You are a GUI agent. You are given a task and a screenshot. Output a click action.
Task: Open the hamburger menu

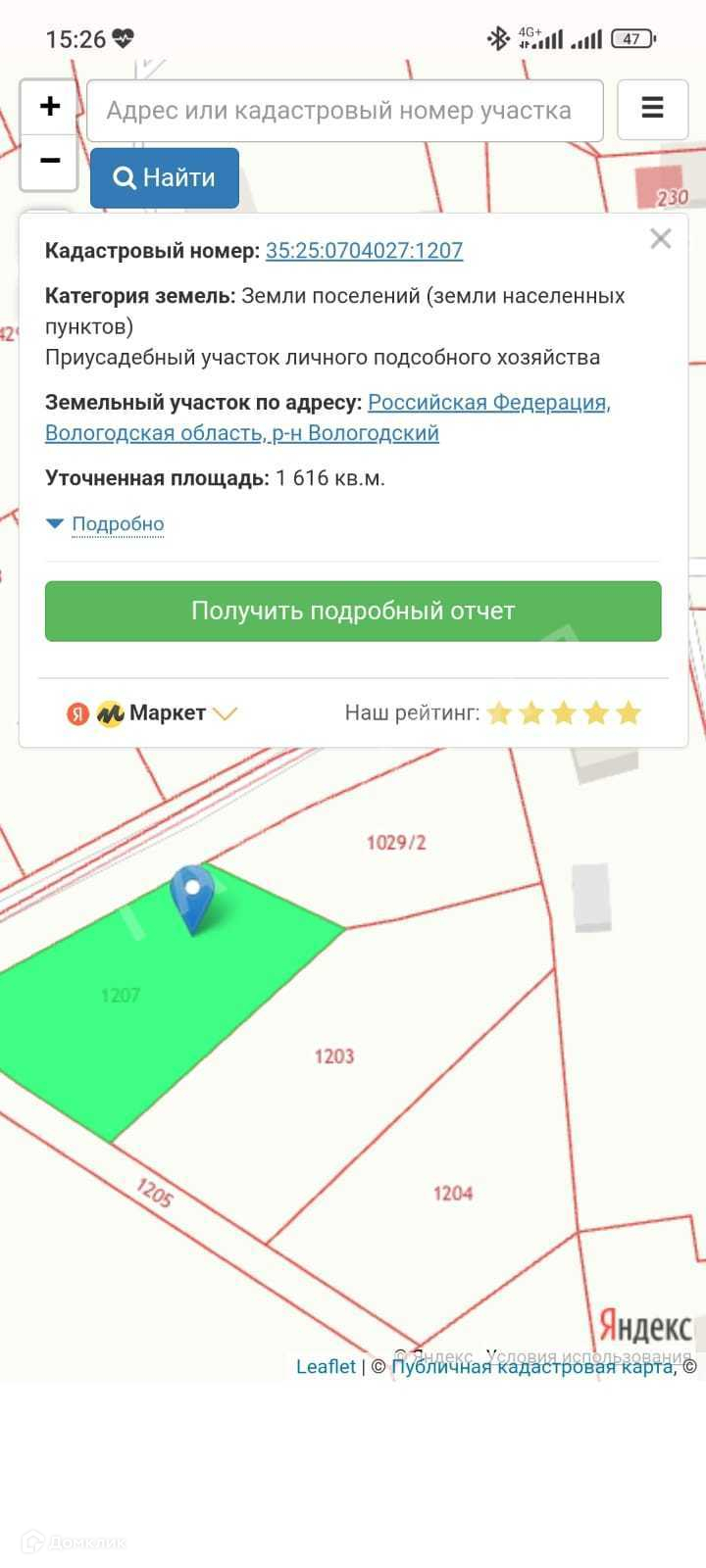click(652, 110)
